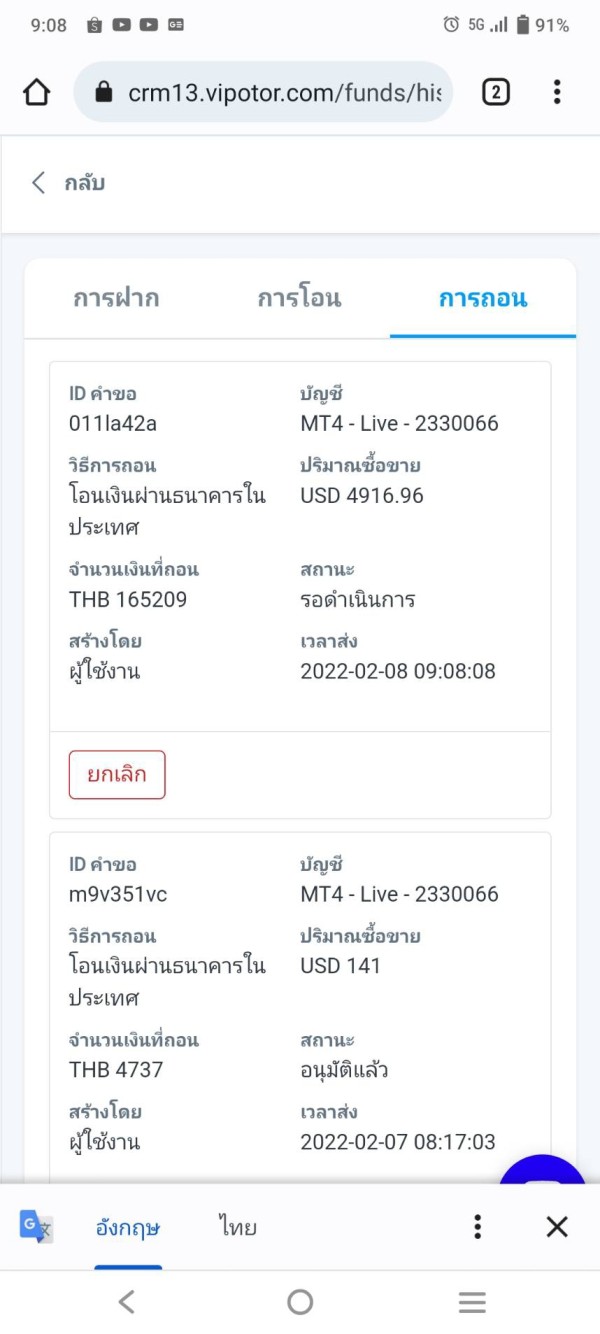The image size is (600, 1334).
Task: Switch to the การโอน tab
Action: [x=299, y=299]
